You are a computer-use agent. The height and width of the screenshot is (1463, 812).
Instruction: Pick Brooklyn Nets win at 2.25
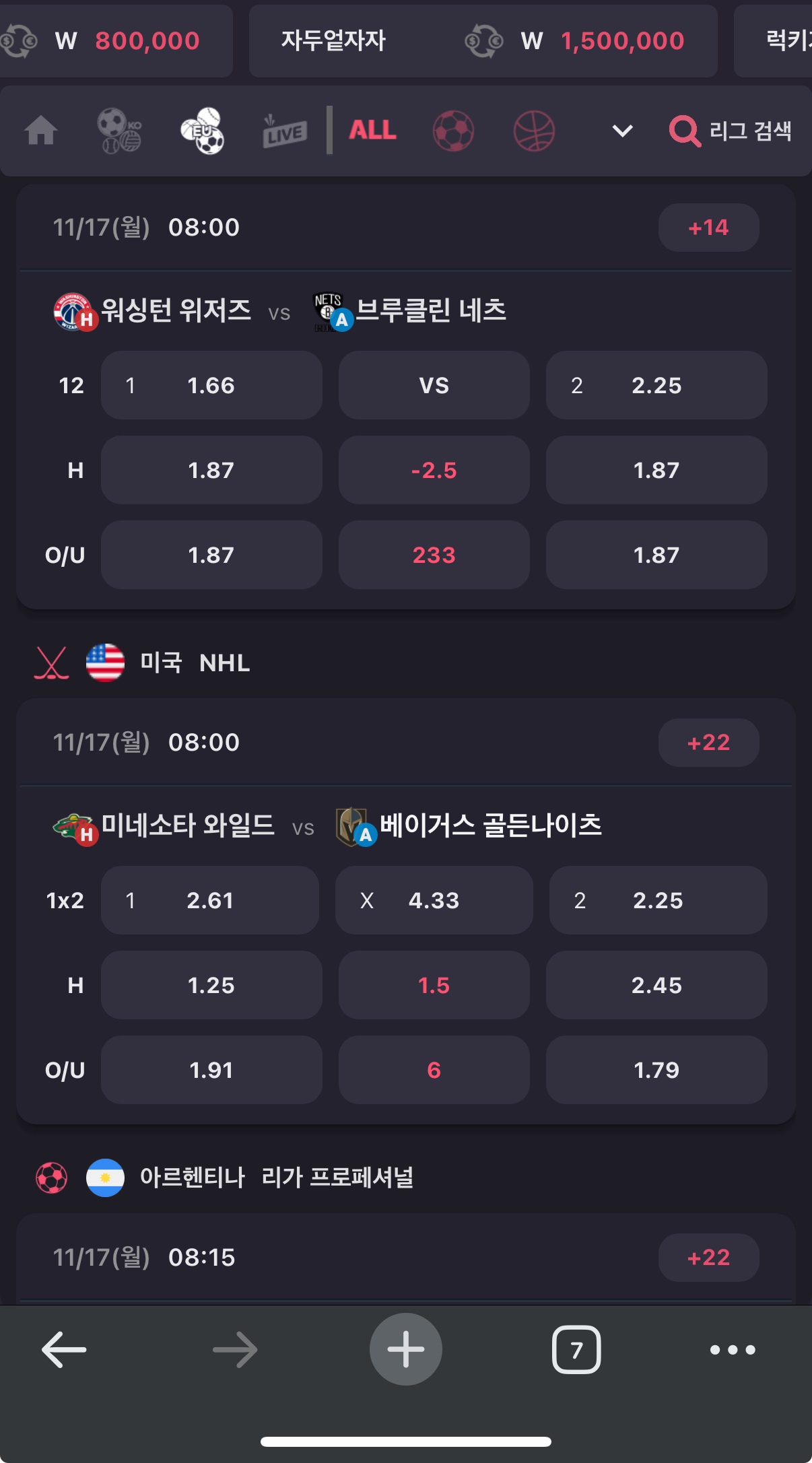tap(656, 385)
